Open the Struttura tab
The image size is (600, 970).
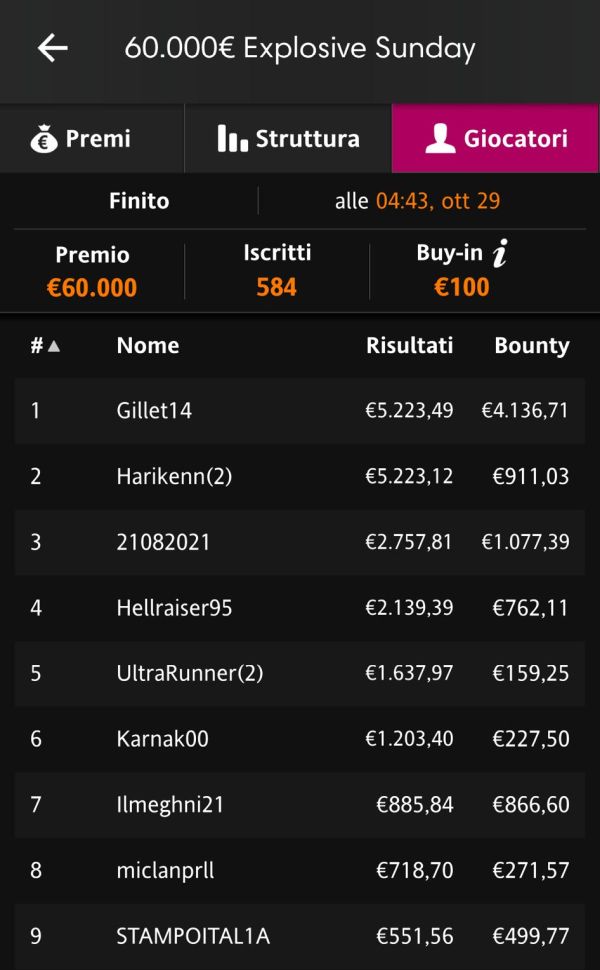coord(288,138)
